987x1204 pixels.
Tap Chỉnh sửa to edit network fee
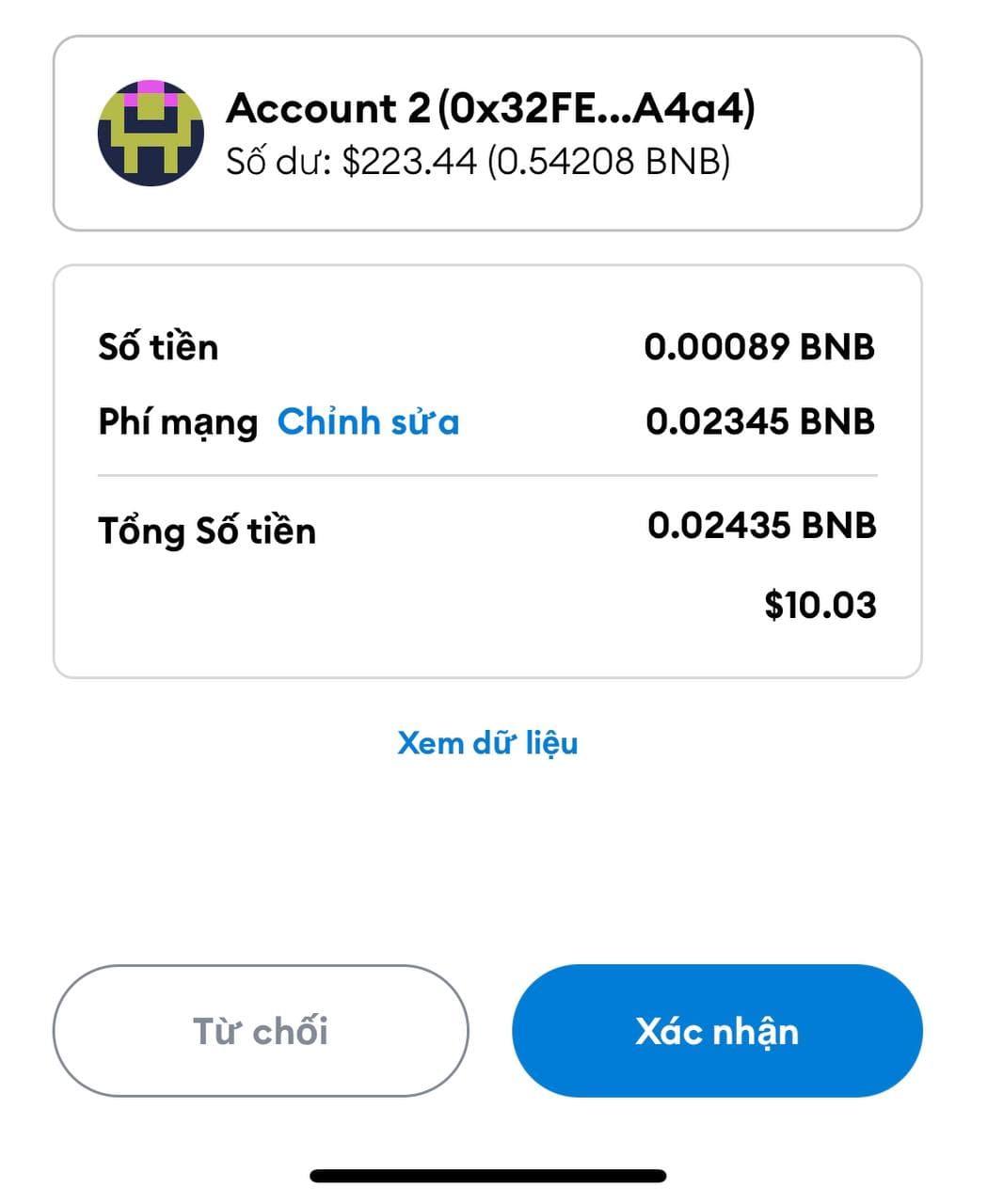(x=368, y=421)
